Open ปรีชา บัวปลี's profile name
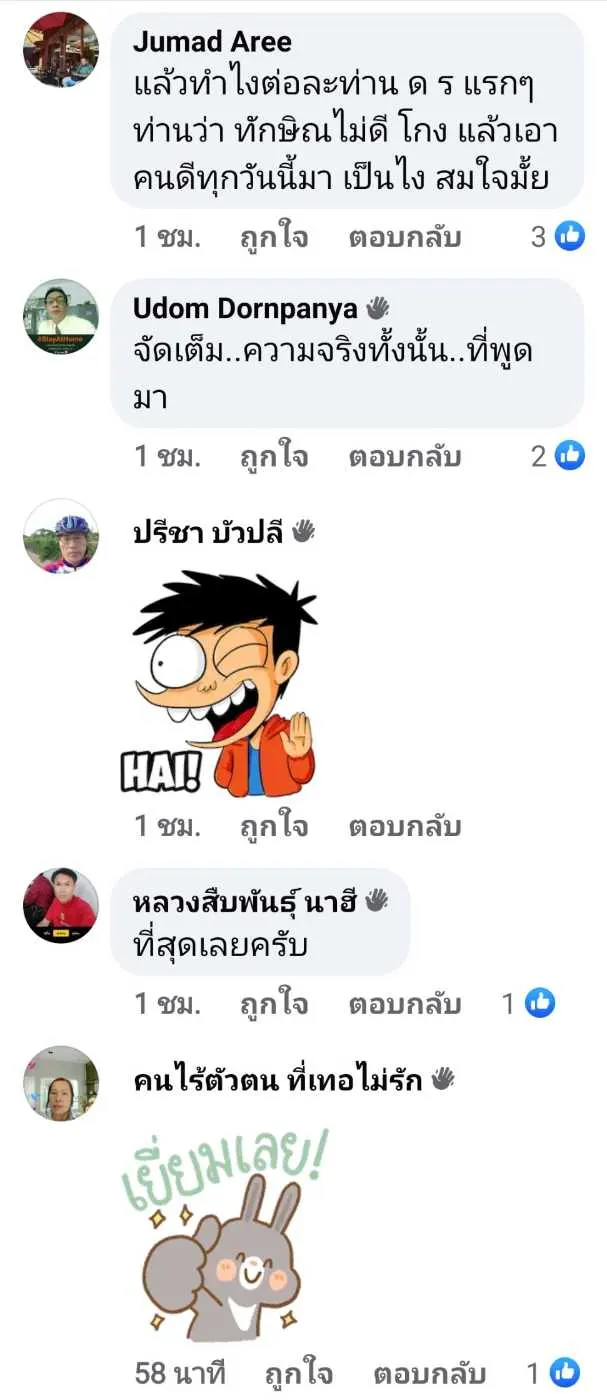 click(x=208, y=533)
